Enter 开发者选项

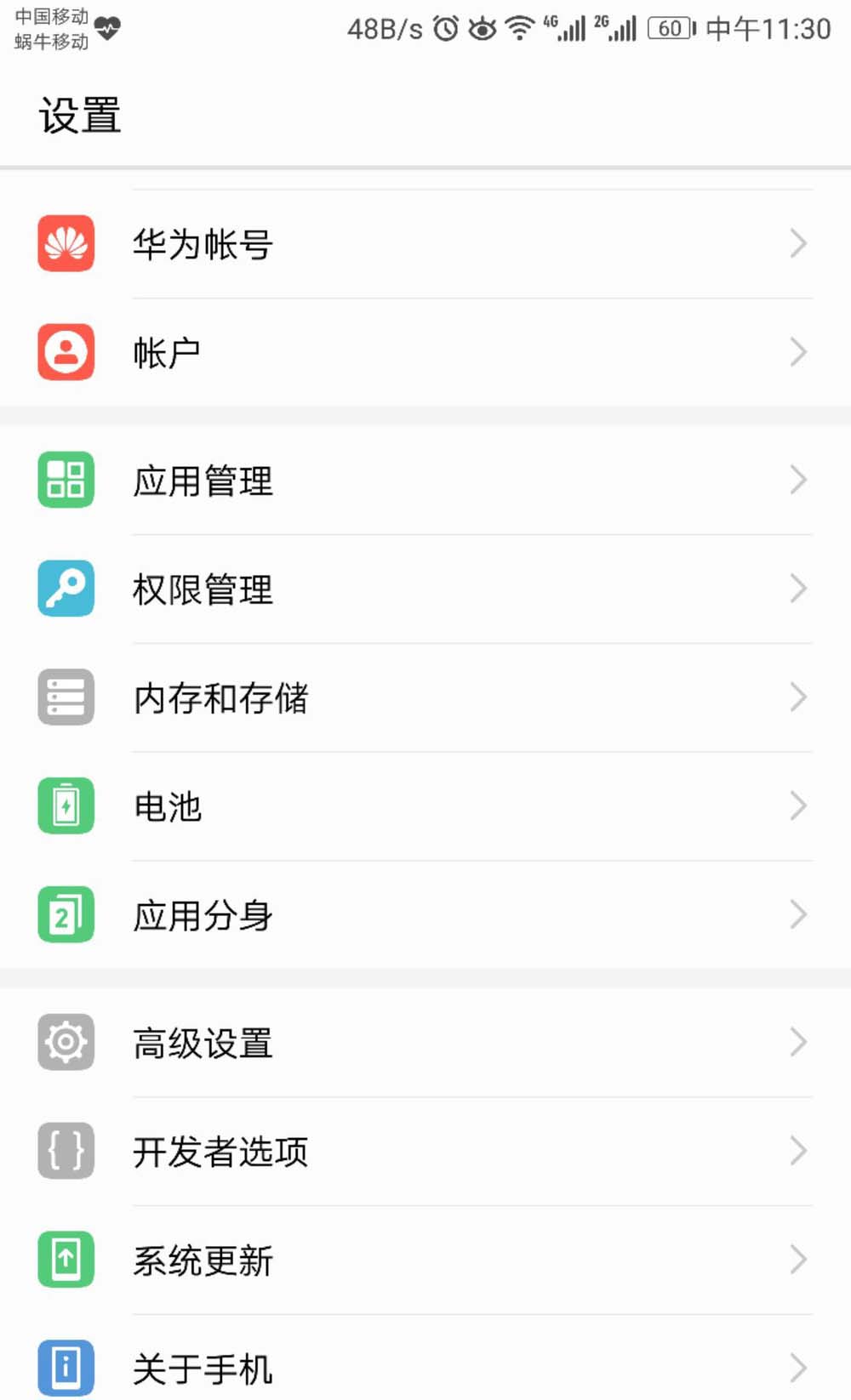coord(425,1152)
